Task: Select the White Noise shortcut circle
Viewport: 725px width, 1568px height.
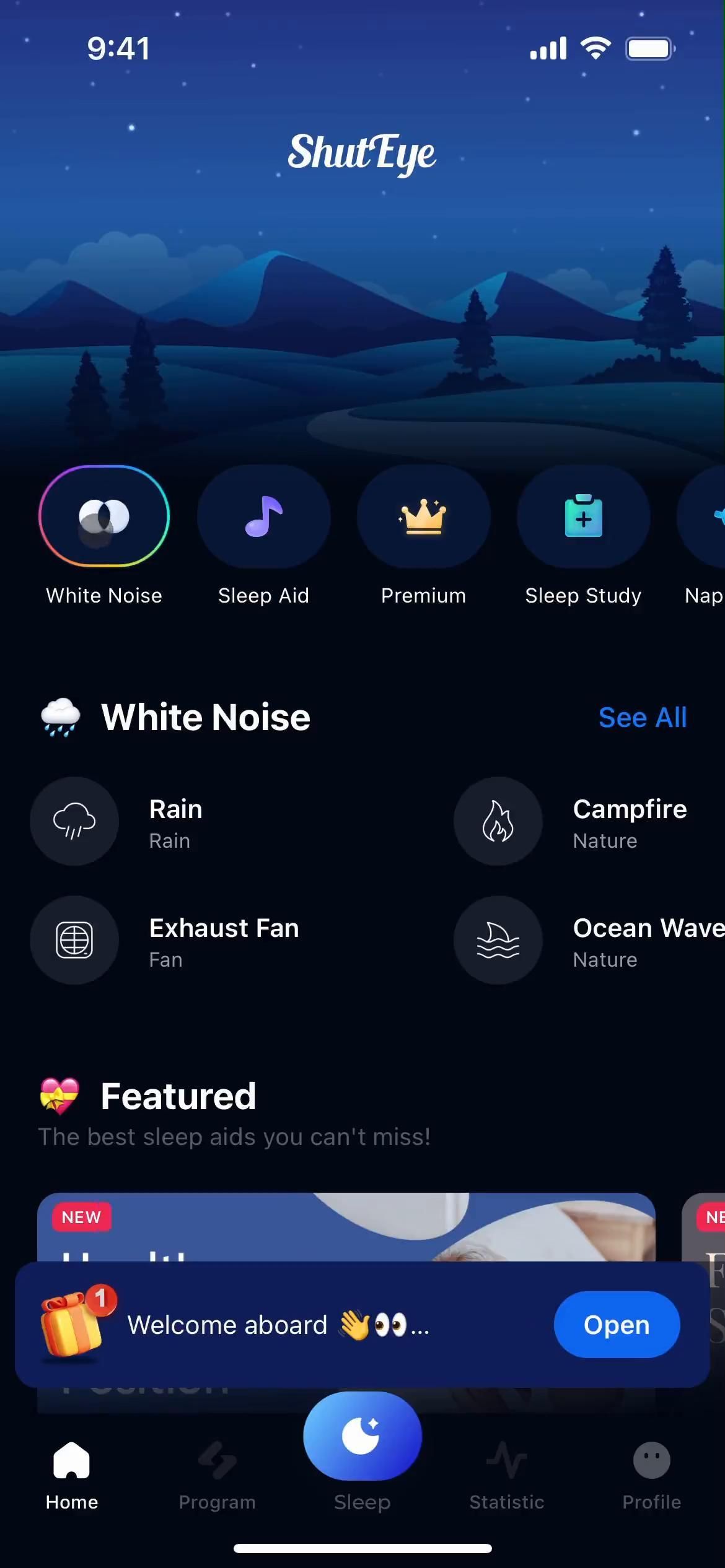Action: coord(104,516)
